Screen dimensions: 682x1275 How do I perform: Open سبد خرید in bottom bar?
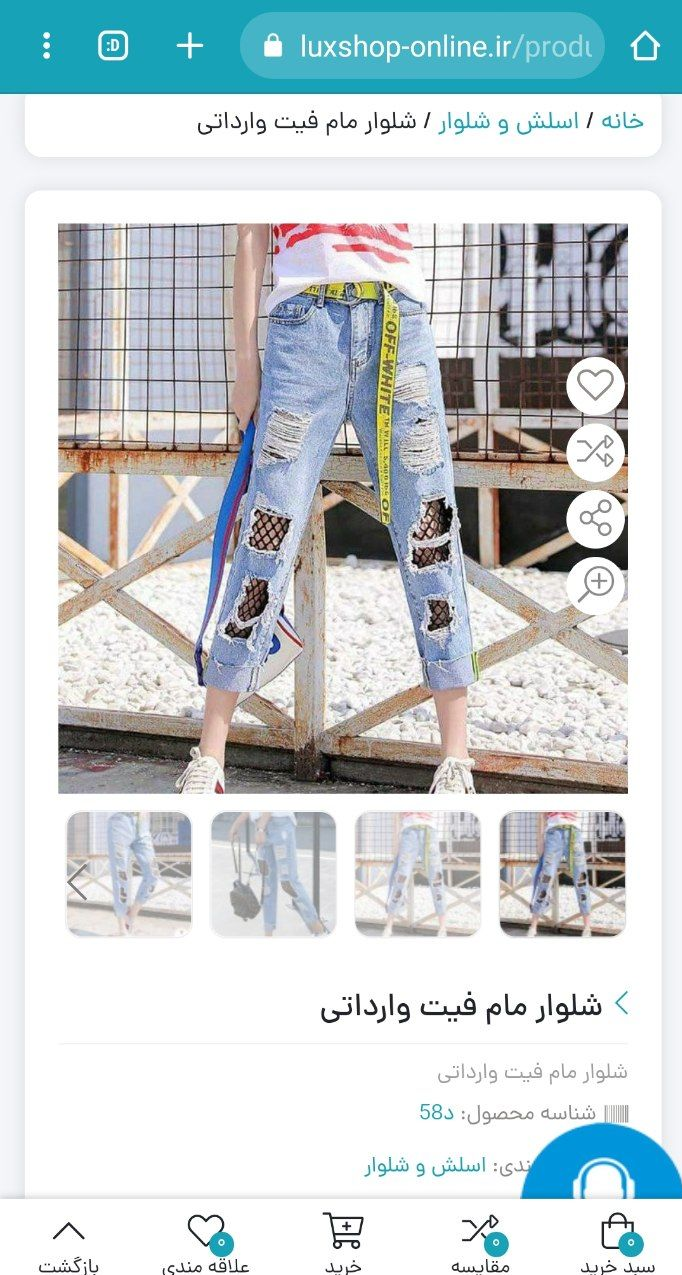(617, 1242)
